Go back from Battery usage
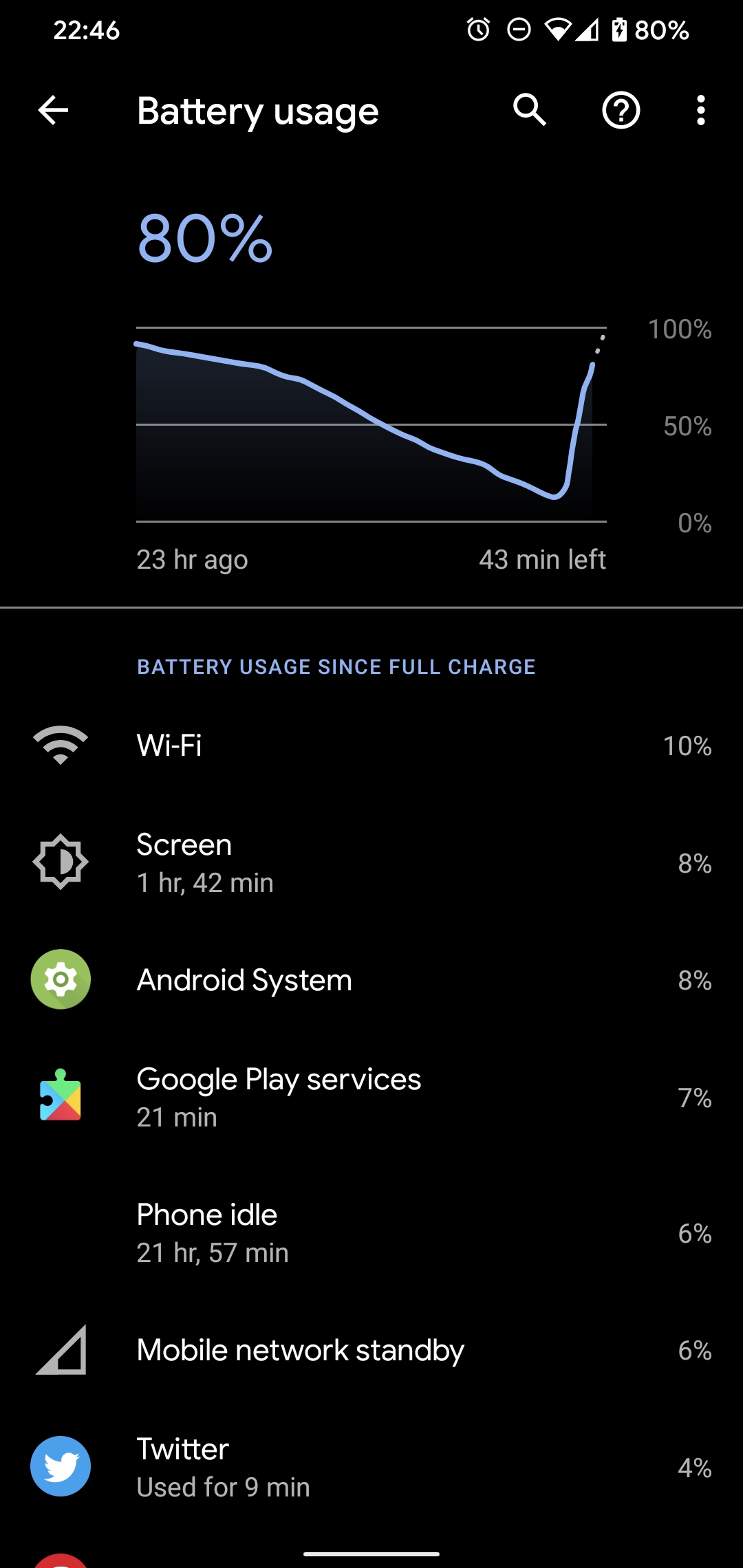743x1568 pixels. coord(53,110)
